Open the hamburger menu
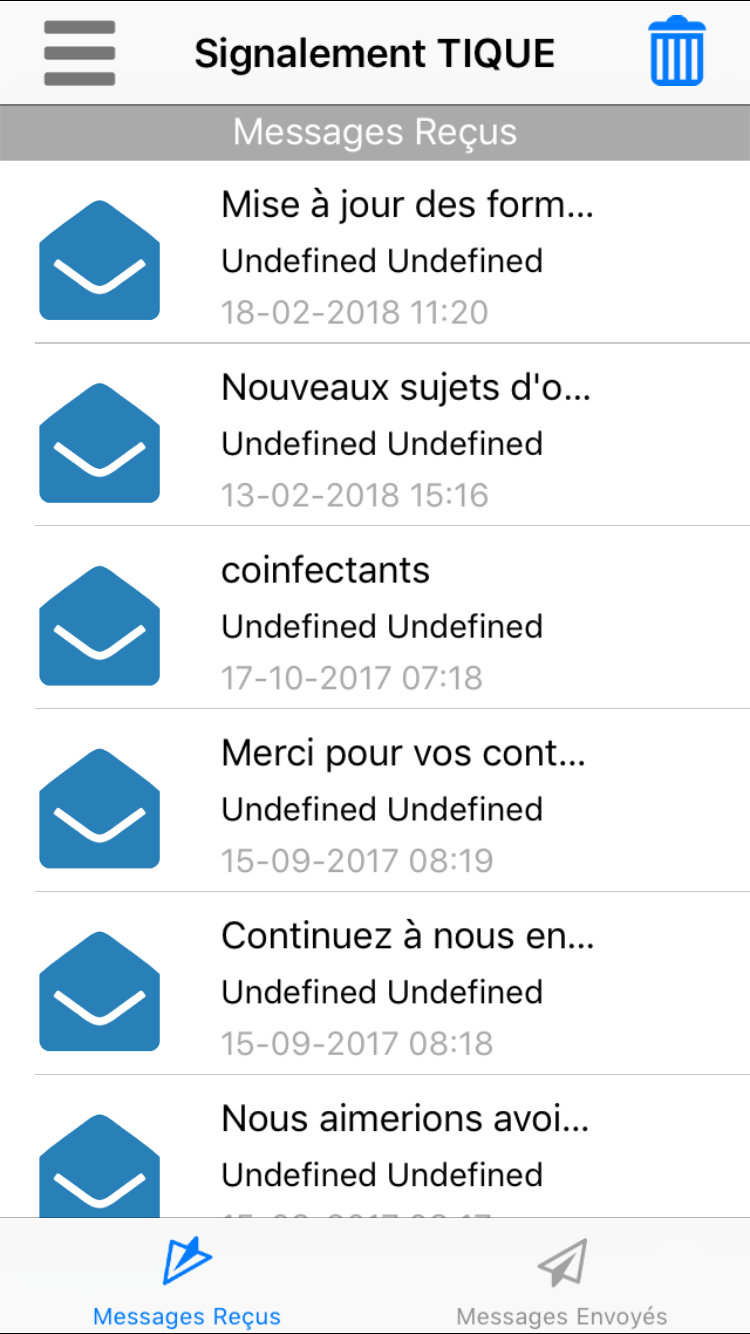Image resolution: width=750 pixels, height=1334 pixels. point(79,53)
